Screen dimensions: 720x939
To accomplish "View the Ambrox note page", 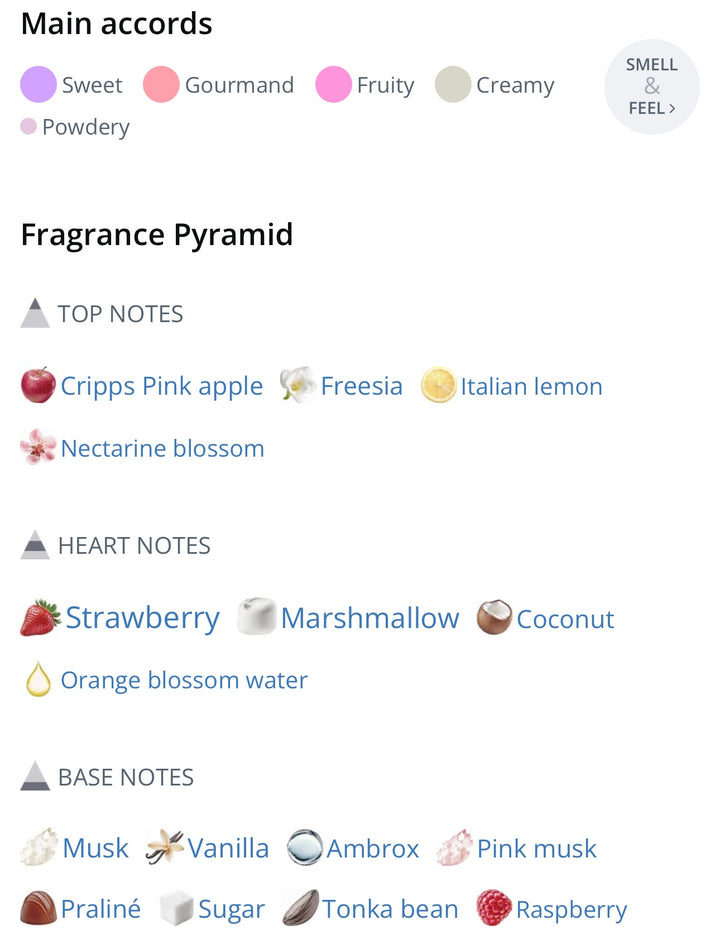I will (x=372, y=848).
